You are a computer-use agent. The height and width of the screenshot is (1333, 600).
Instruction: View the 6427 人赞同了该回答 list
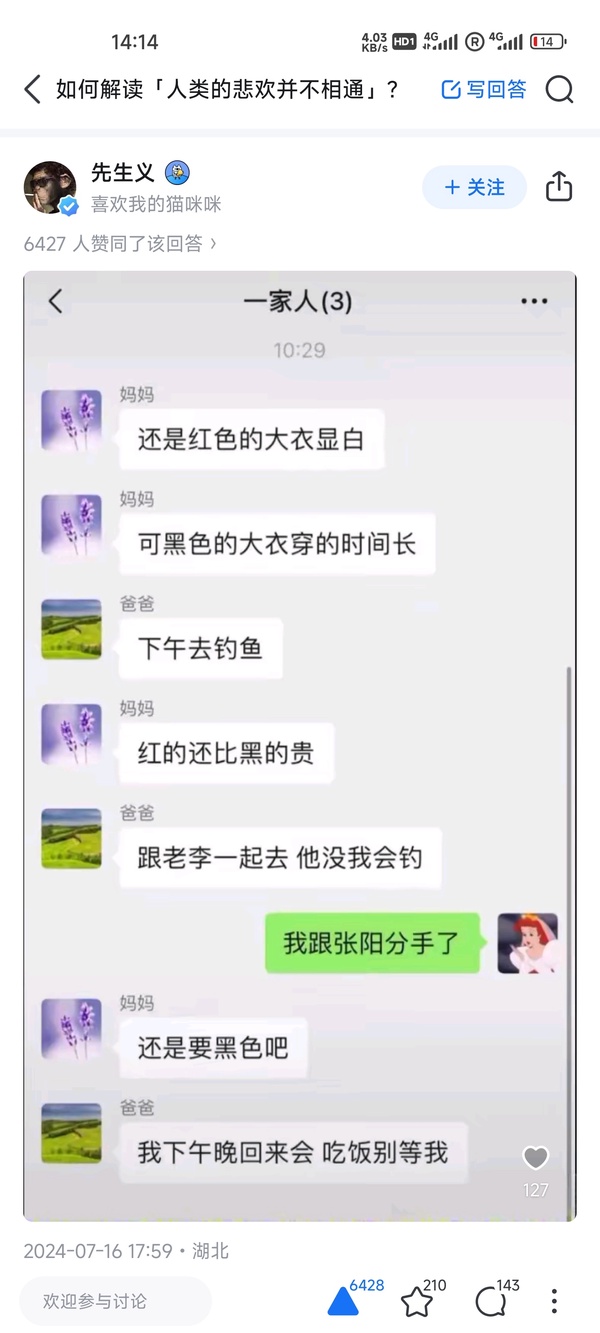tap(120, 243)
